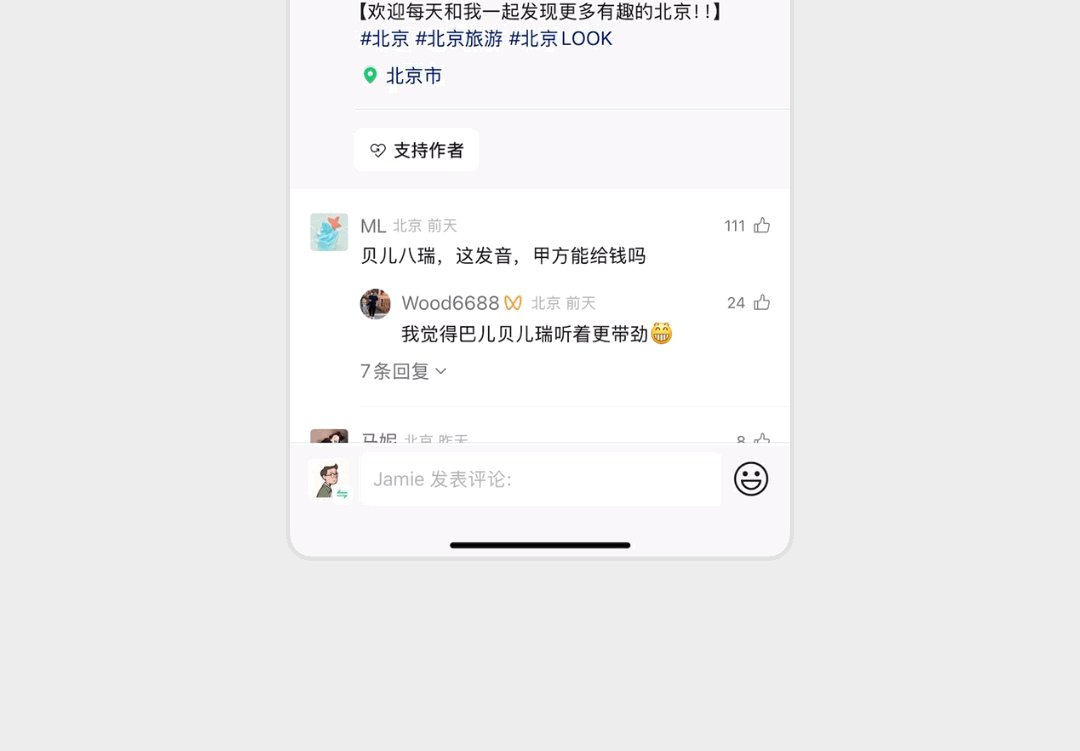Screen dimensions: 1080x751
Task: Focus the 发表评论 comment field
Action: (540, 479)
